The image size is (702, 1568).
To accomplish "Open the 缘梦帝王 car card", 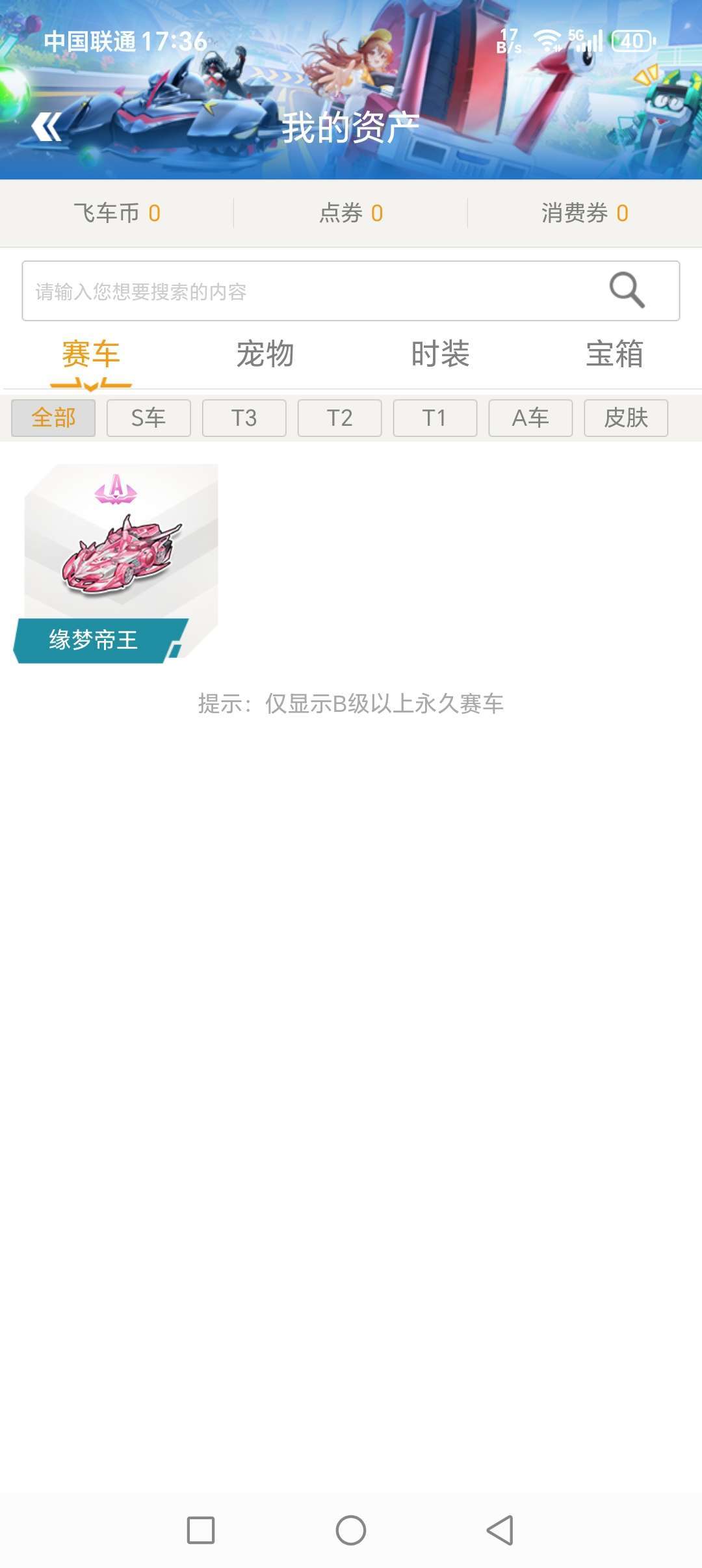I will (x=116, y=564).
